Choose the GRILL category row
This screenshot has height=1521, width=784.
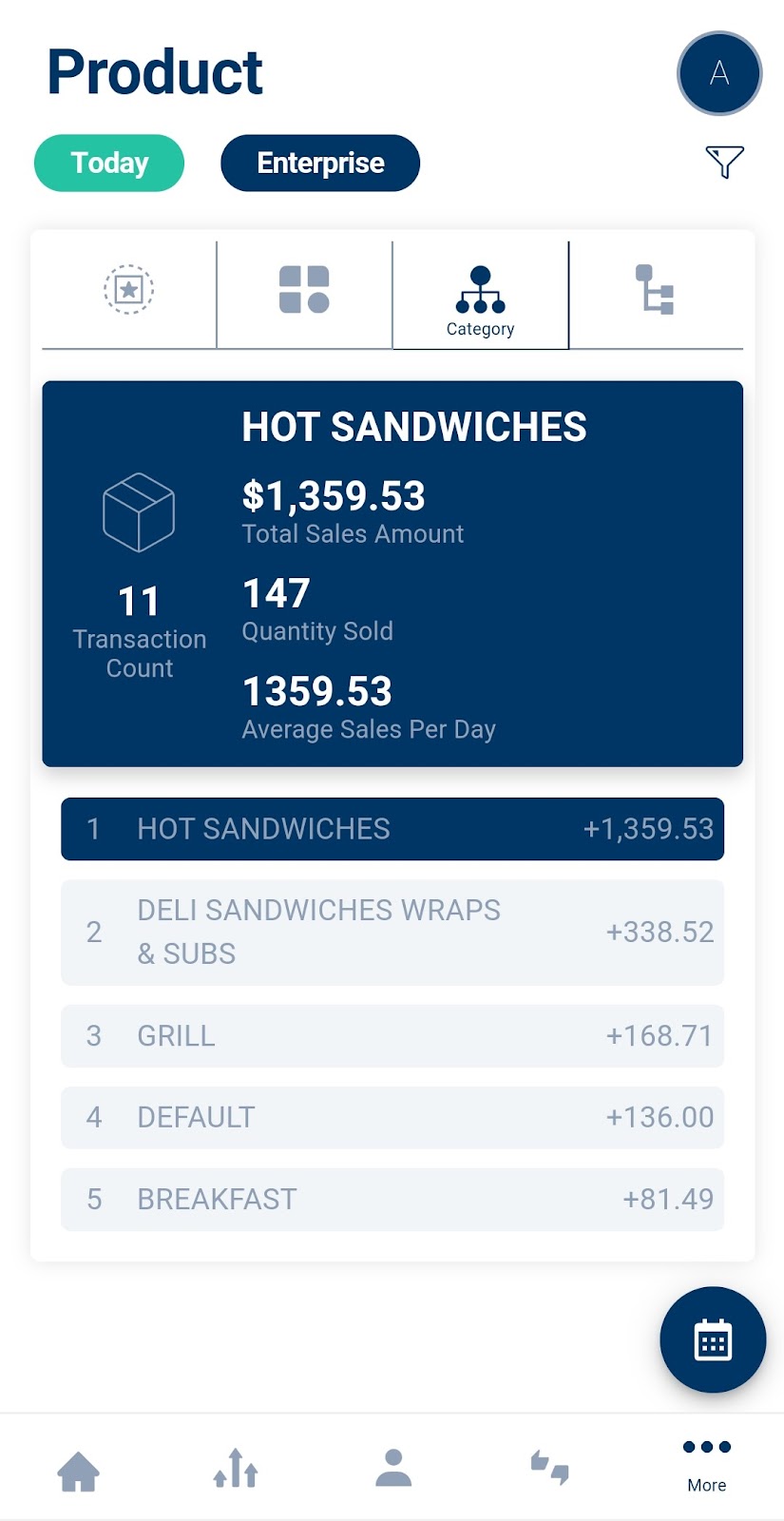(x=392, y=1035)
